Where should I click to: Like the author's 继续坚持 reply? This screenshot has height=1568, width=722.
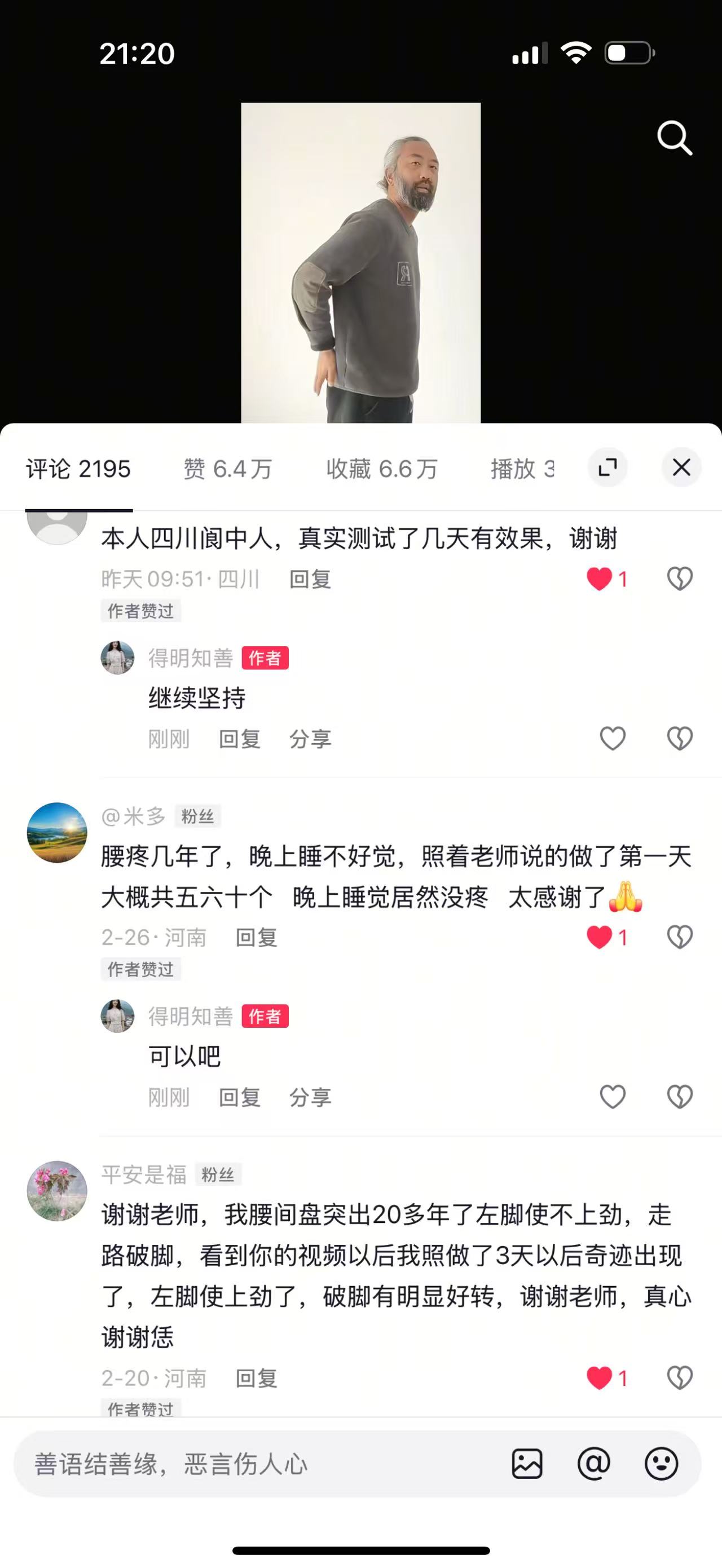613,739
